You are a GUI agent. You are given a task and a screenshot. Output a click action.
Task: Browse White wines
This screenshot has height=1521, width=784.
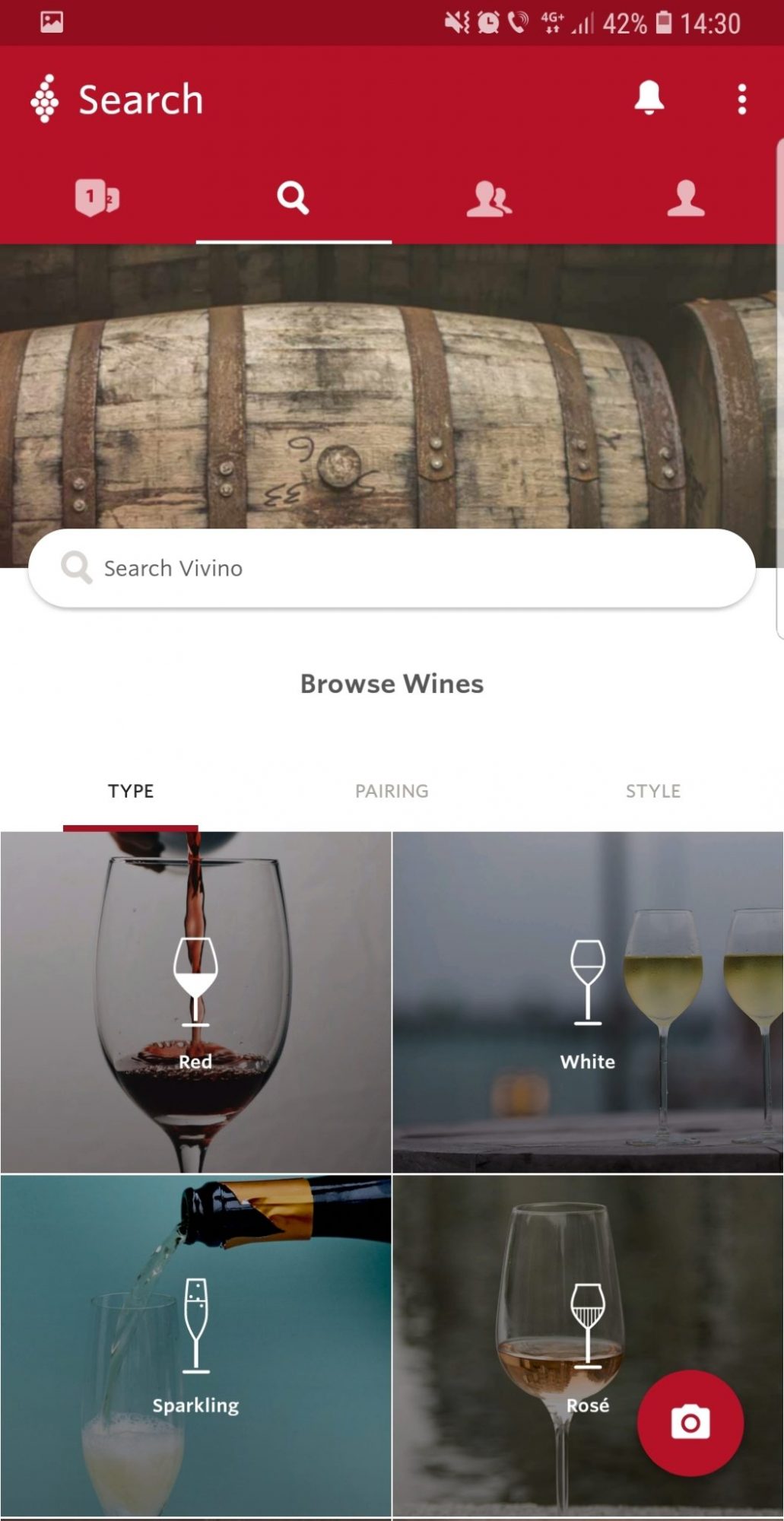tap(588, 1002)
